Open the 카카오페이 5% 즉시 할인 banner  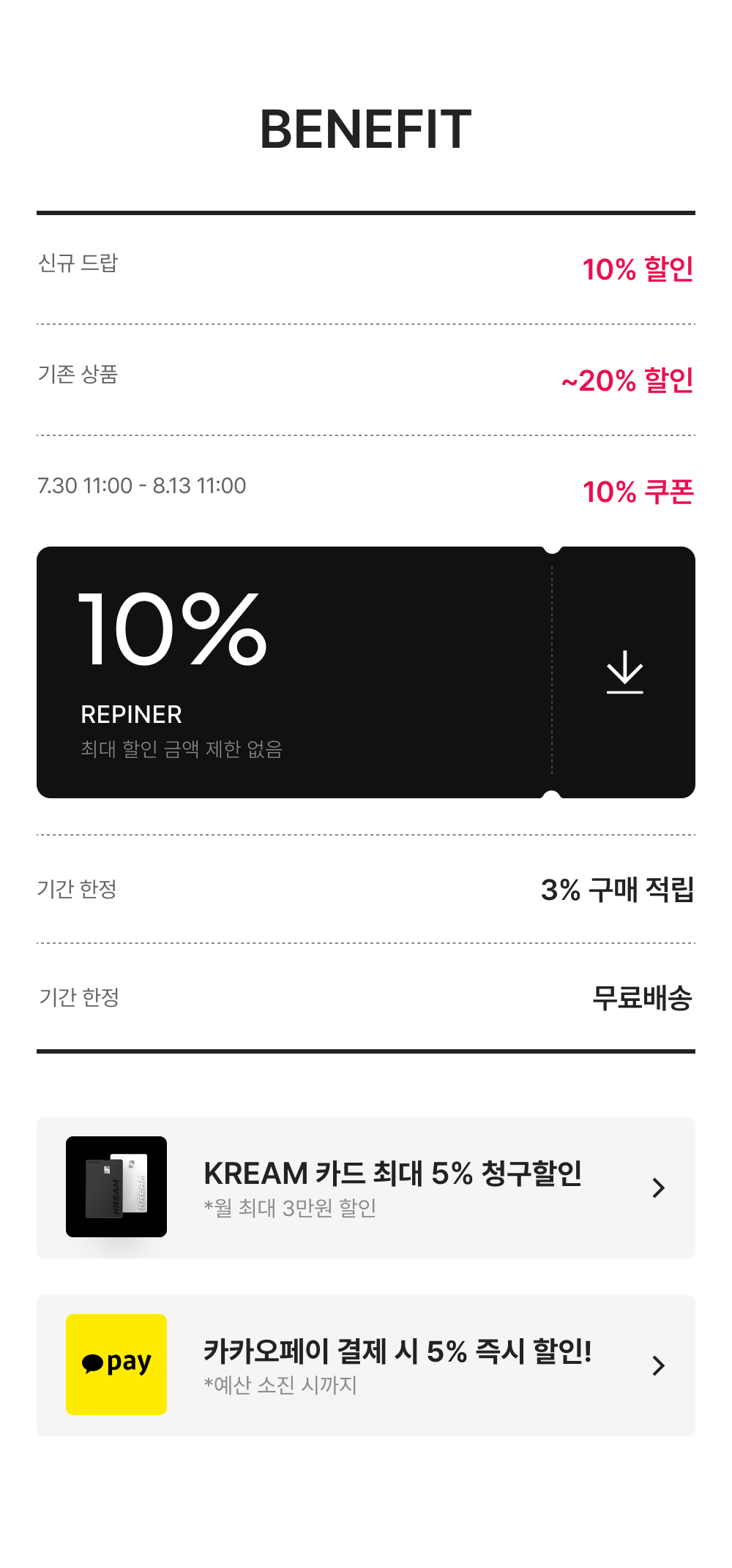(x=366, y=1365)
